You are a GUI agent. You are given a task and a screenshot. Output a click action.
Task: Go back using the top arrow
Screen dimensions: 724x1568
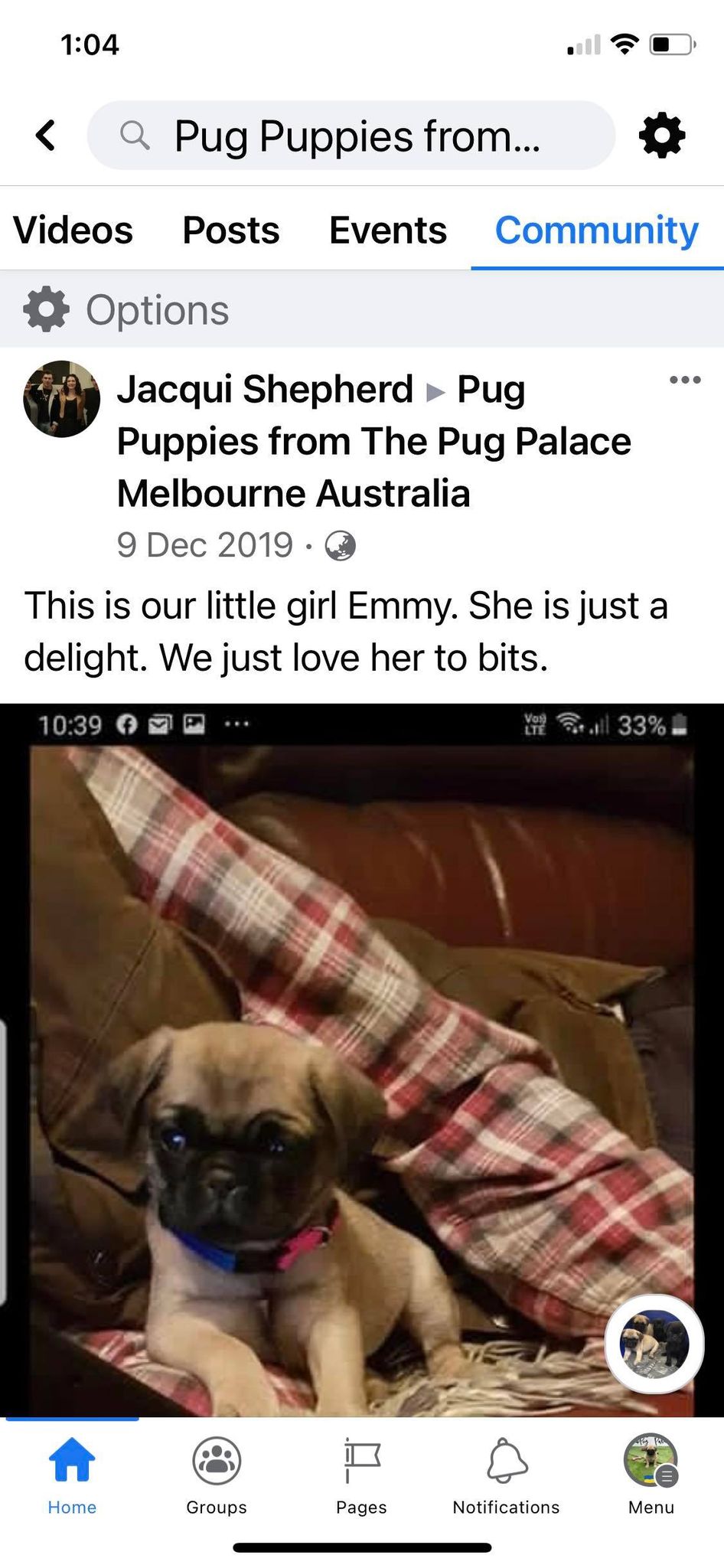[x=46, y=136]
